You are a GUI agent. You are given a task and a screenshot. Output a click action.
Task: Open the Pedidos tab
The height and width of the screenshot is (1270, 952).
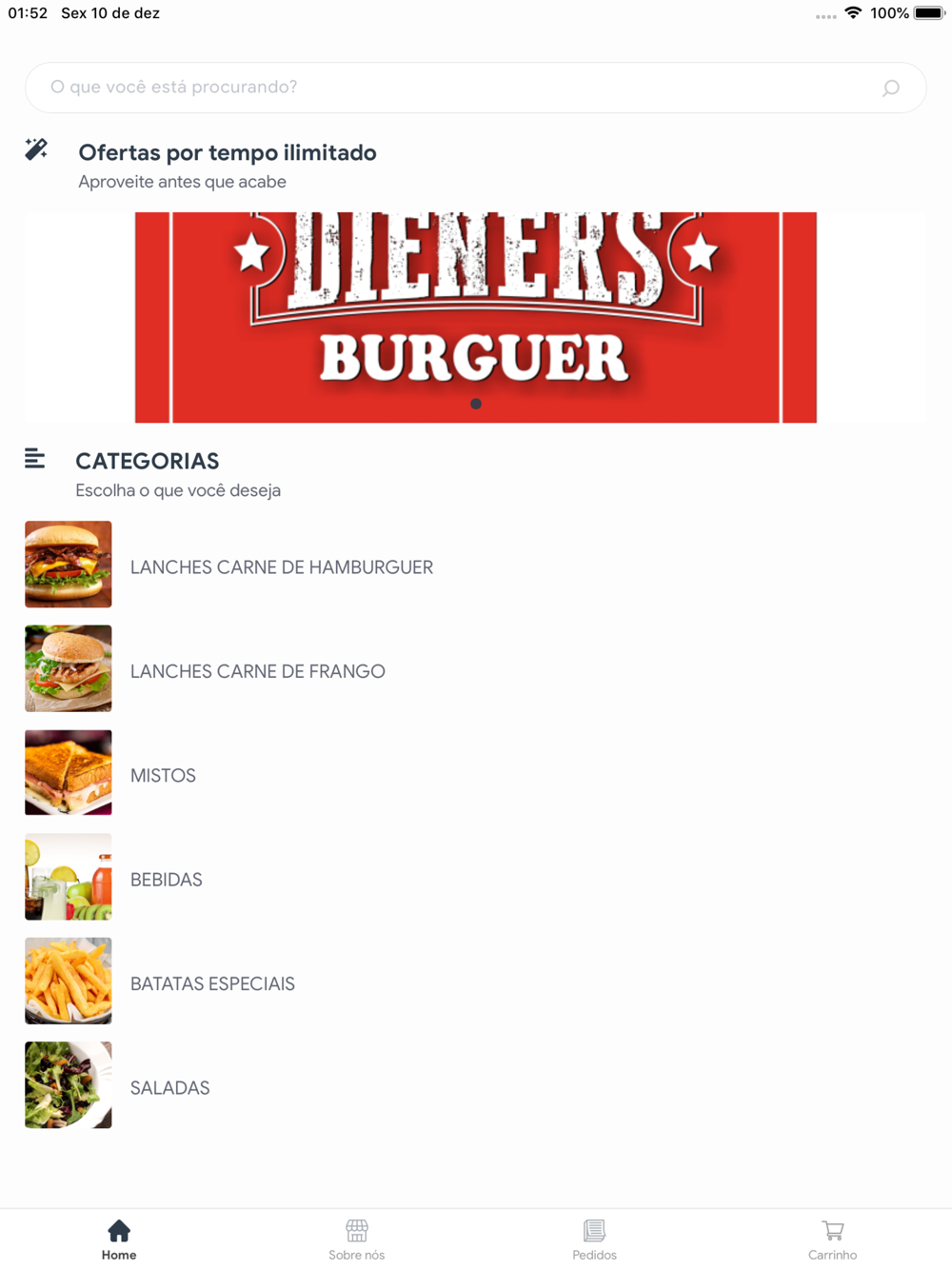click(x=594, y=1240)
